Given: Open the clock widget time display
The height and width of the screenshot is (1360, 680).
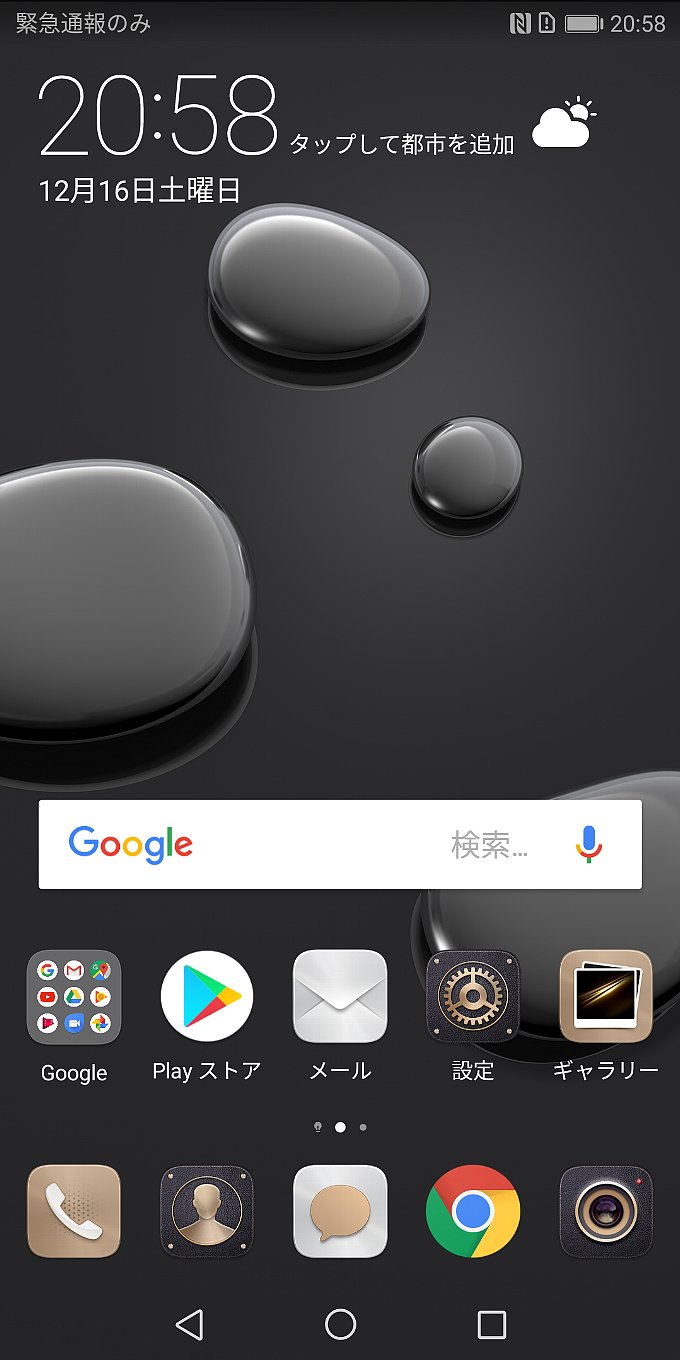Looking at the screenshot, I should point(158,116).
